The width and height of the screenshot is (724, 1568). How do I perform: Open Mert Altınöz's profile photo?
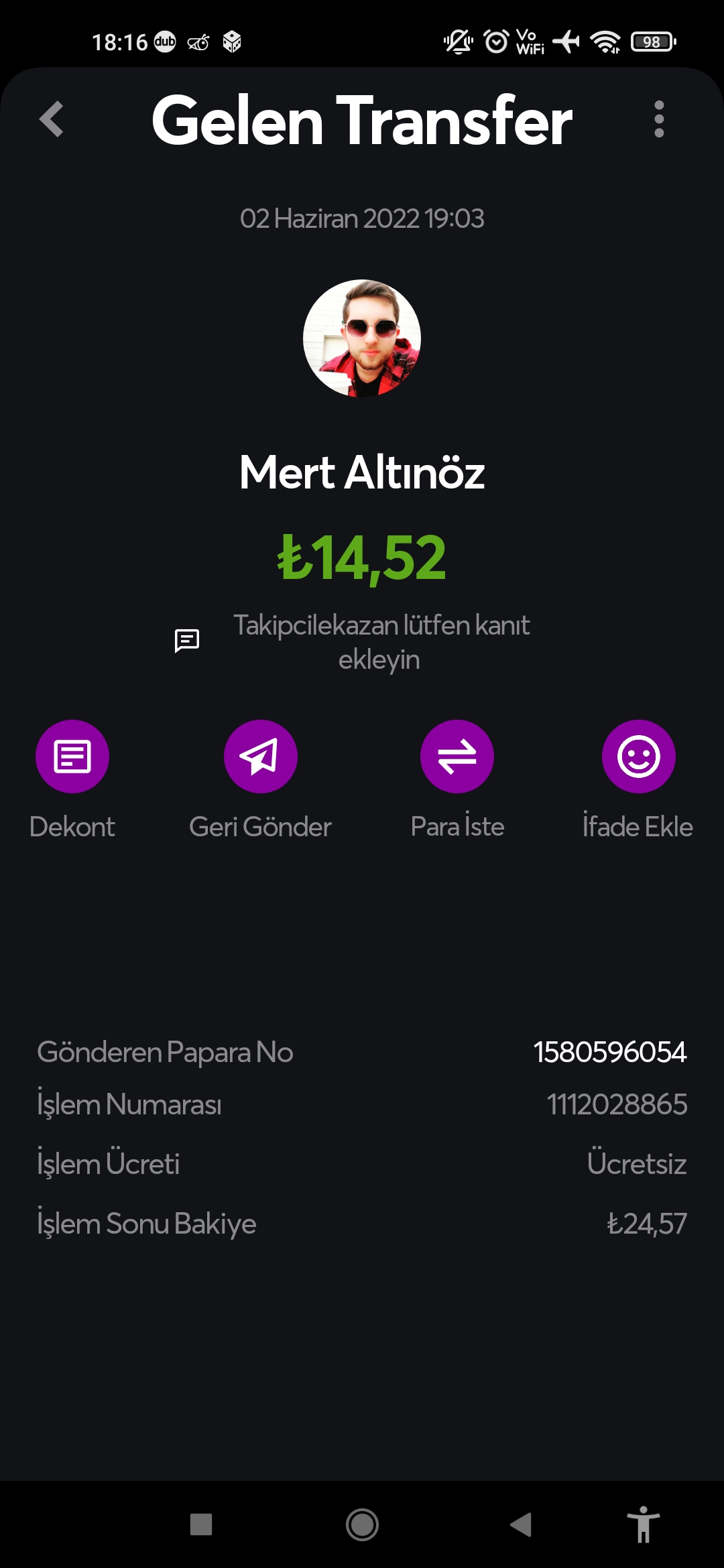[x=362, y=338]
